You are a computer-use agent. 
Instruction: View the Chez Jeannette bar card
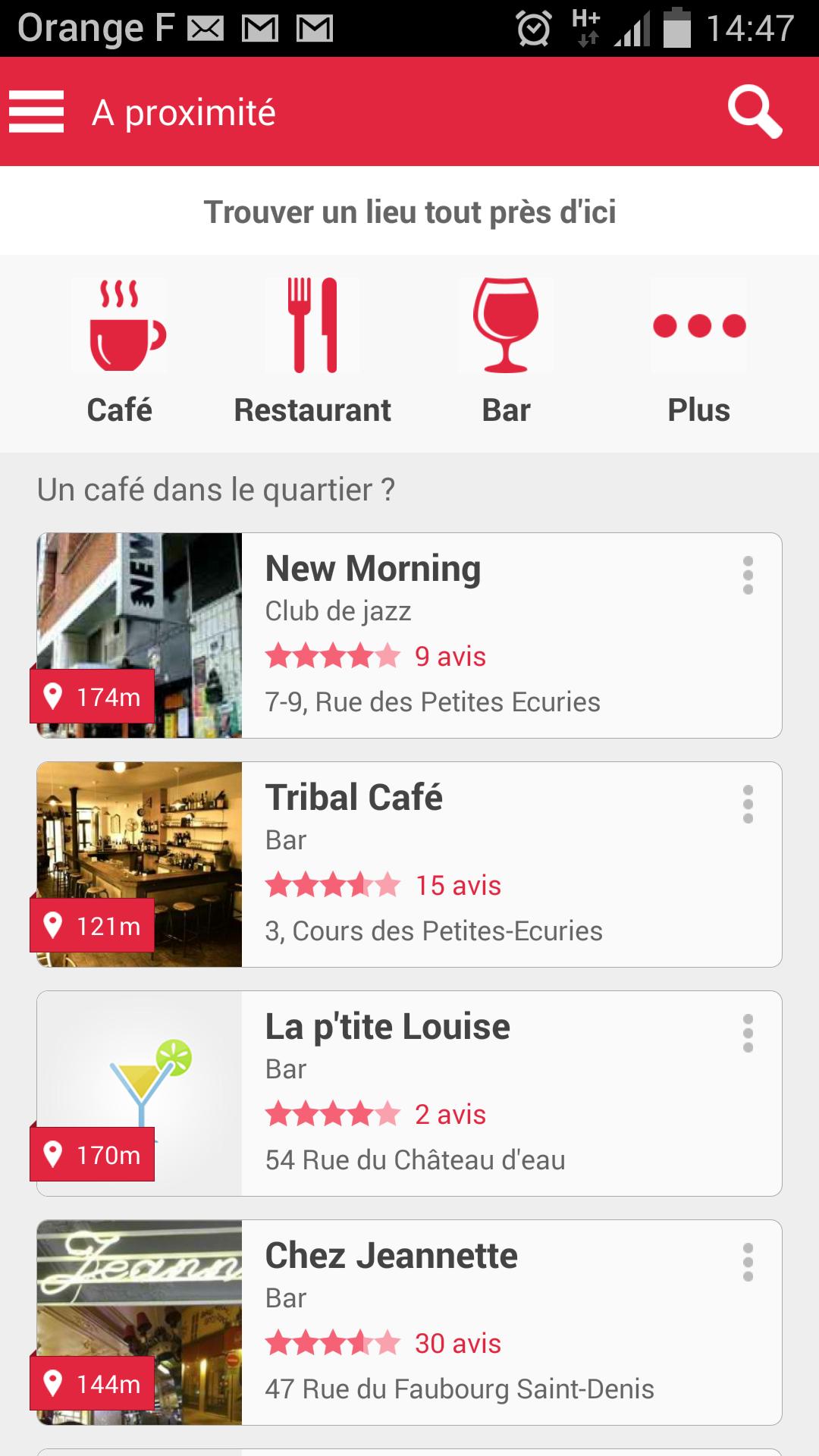pyautogui.click(x=455, y=1323)
